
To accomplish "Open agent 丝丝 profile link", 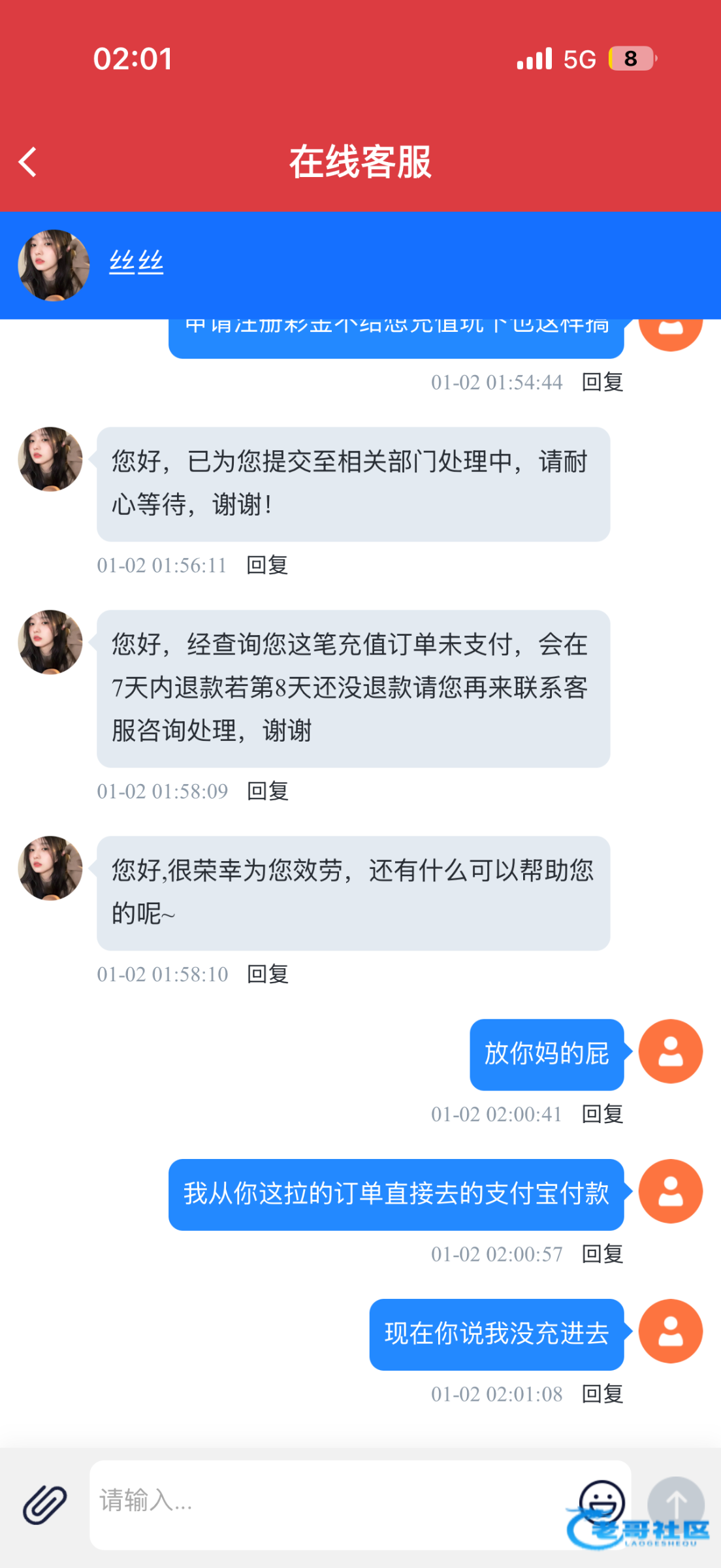I will click(136, 262).
